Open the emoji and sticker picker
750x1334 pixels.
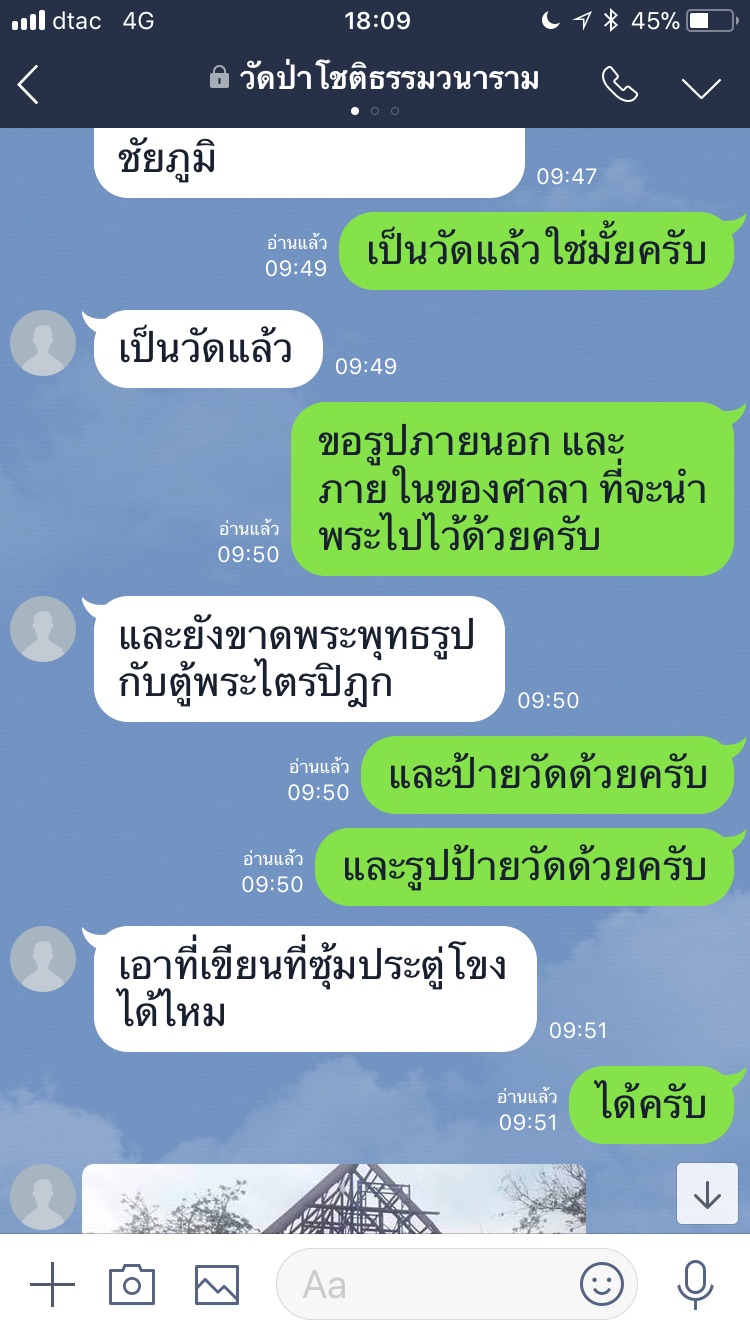[x=601, y=1284]
